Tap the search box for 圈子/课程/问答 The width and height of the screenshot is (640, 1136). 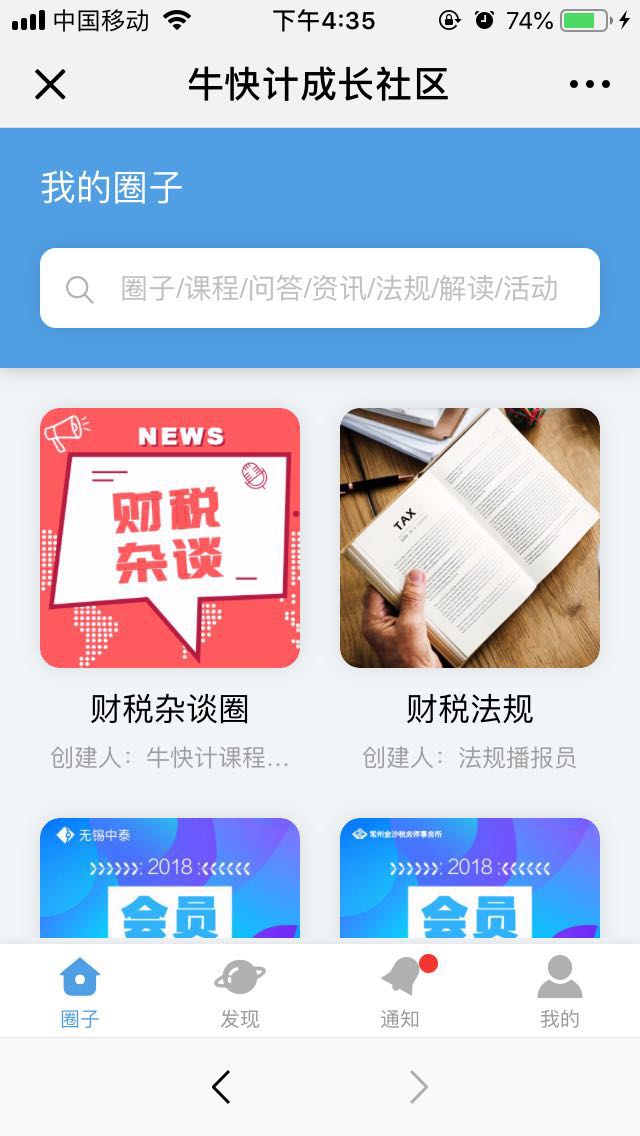coord(320,288)
